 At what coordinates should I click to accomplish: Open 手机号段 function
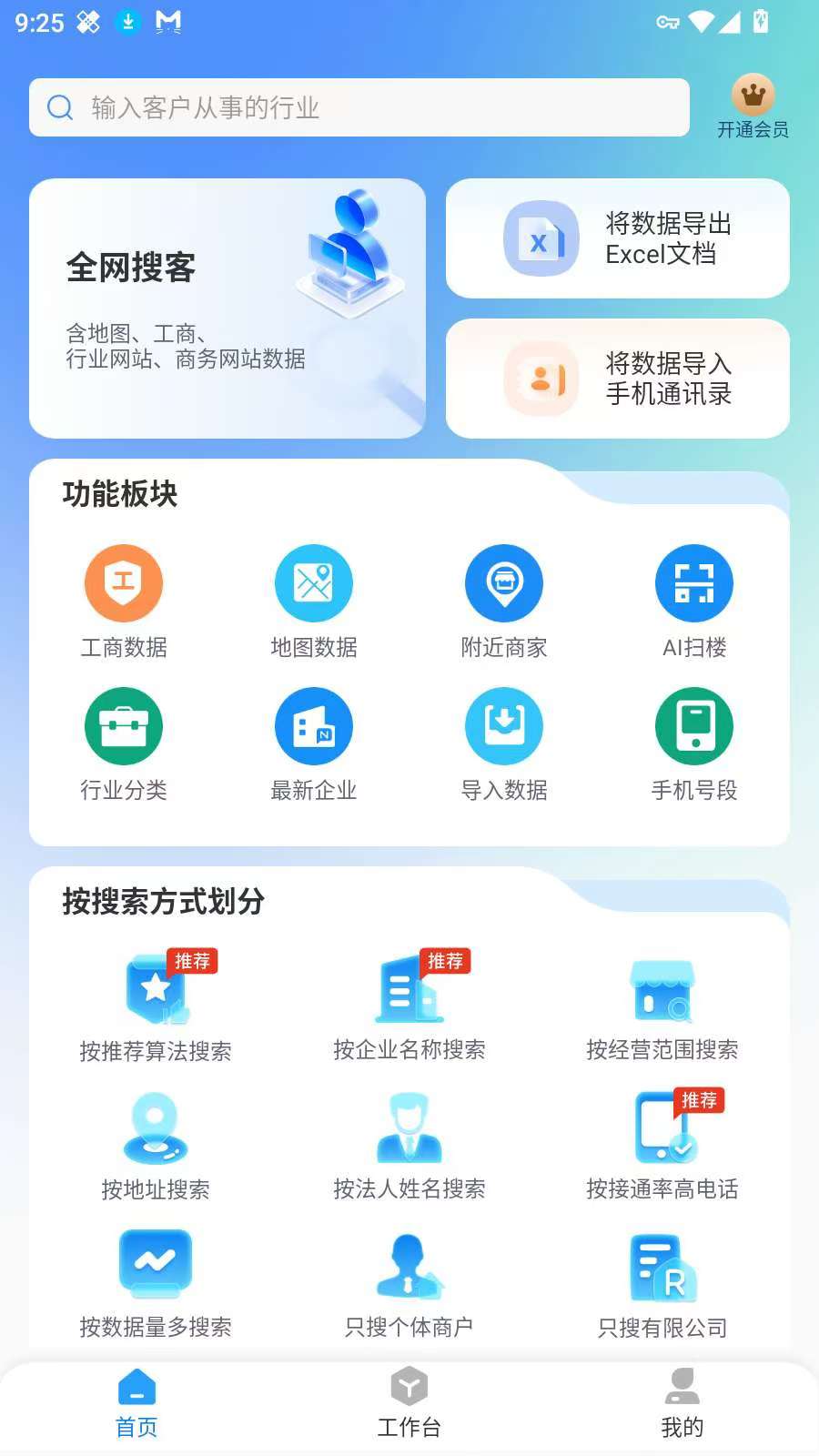pos(694,744)
